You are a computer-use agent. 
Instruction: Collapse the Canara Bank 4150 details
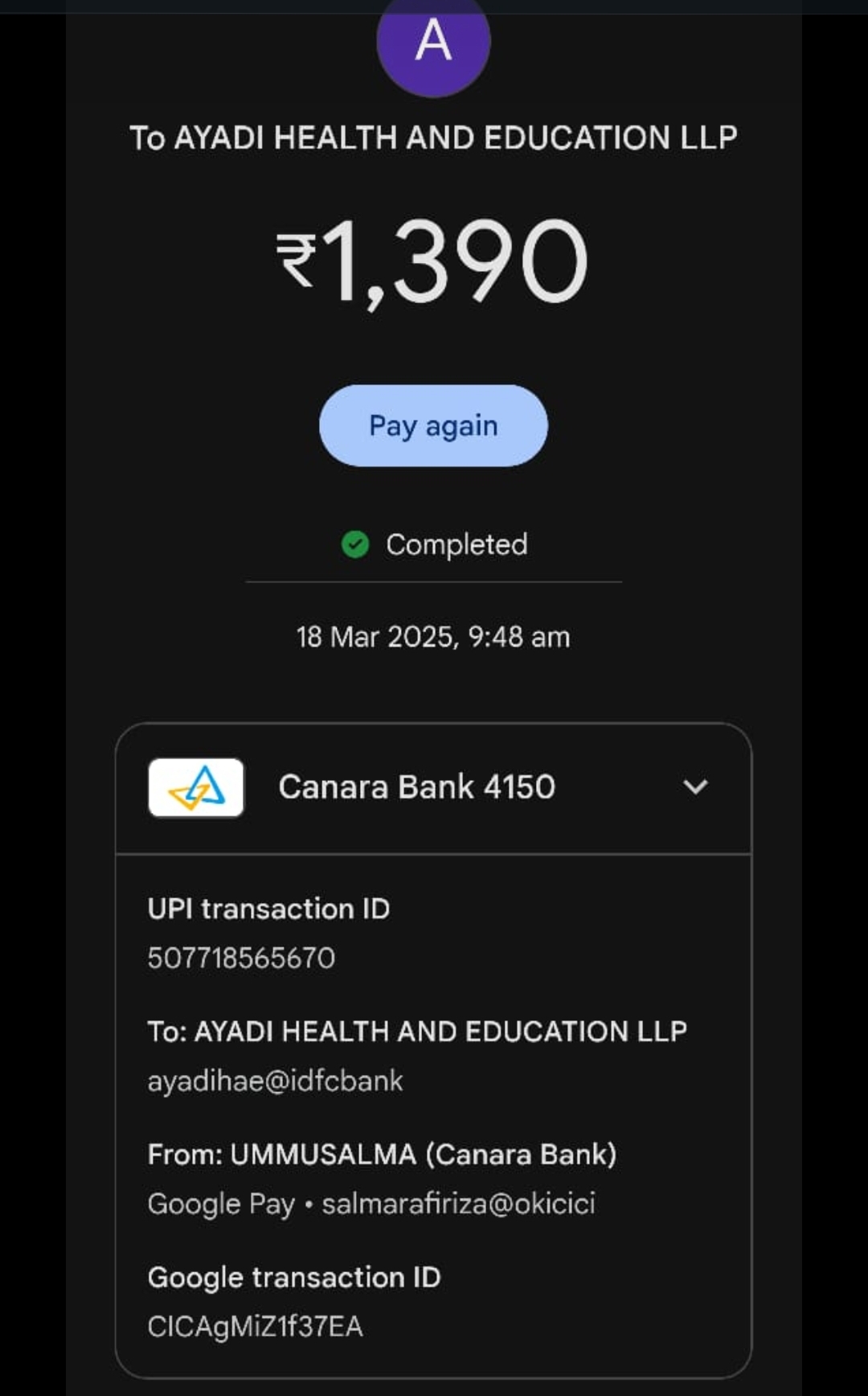click(x=695, y=786)
